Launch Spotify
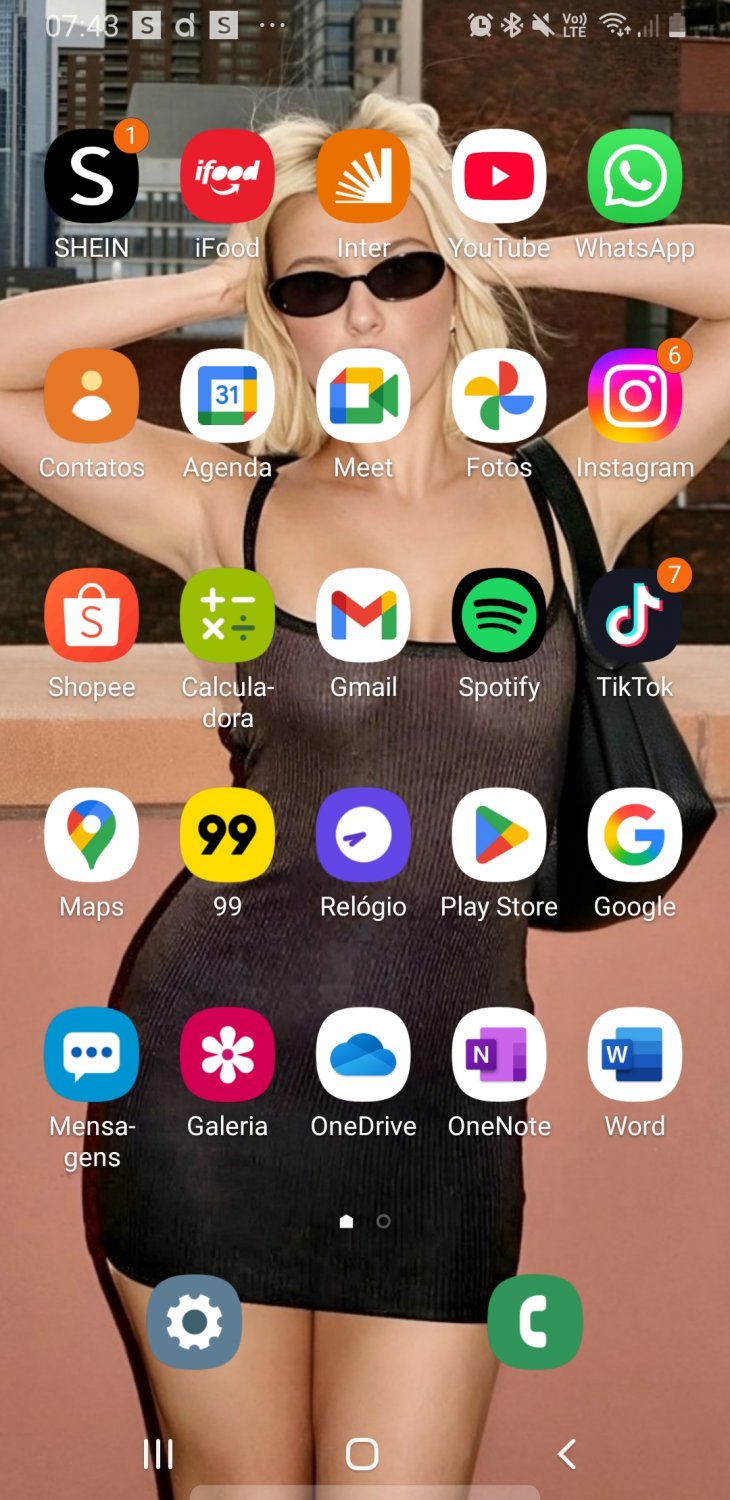Image resolution: width=730 pixels, height=1500 pixels. (x=499, y=616)
